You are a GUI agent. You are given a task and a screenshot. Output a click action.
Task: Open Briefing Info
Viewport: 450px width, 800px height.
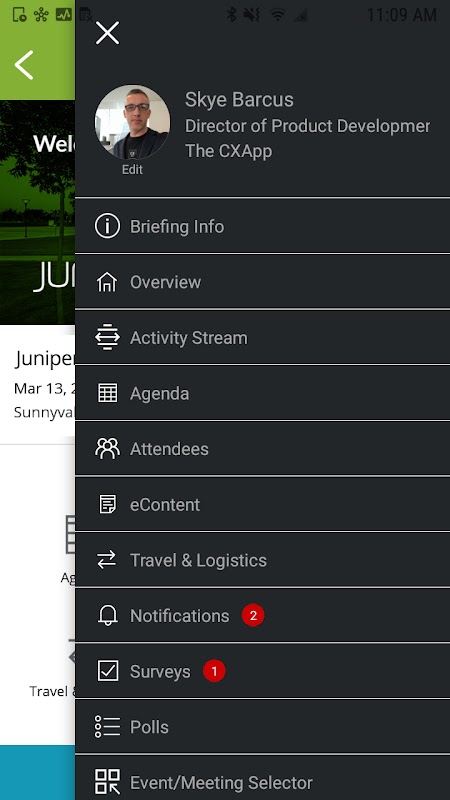(x=262, y=226)
